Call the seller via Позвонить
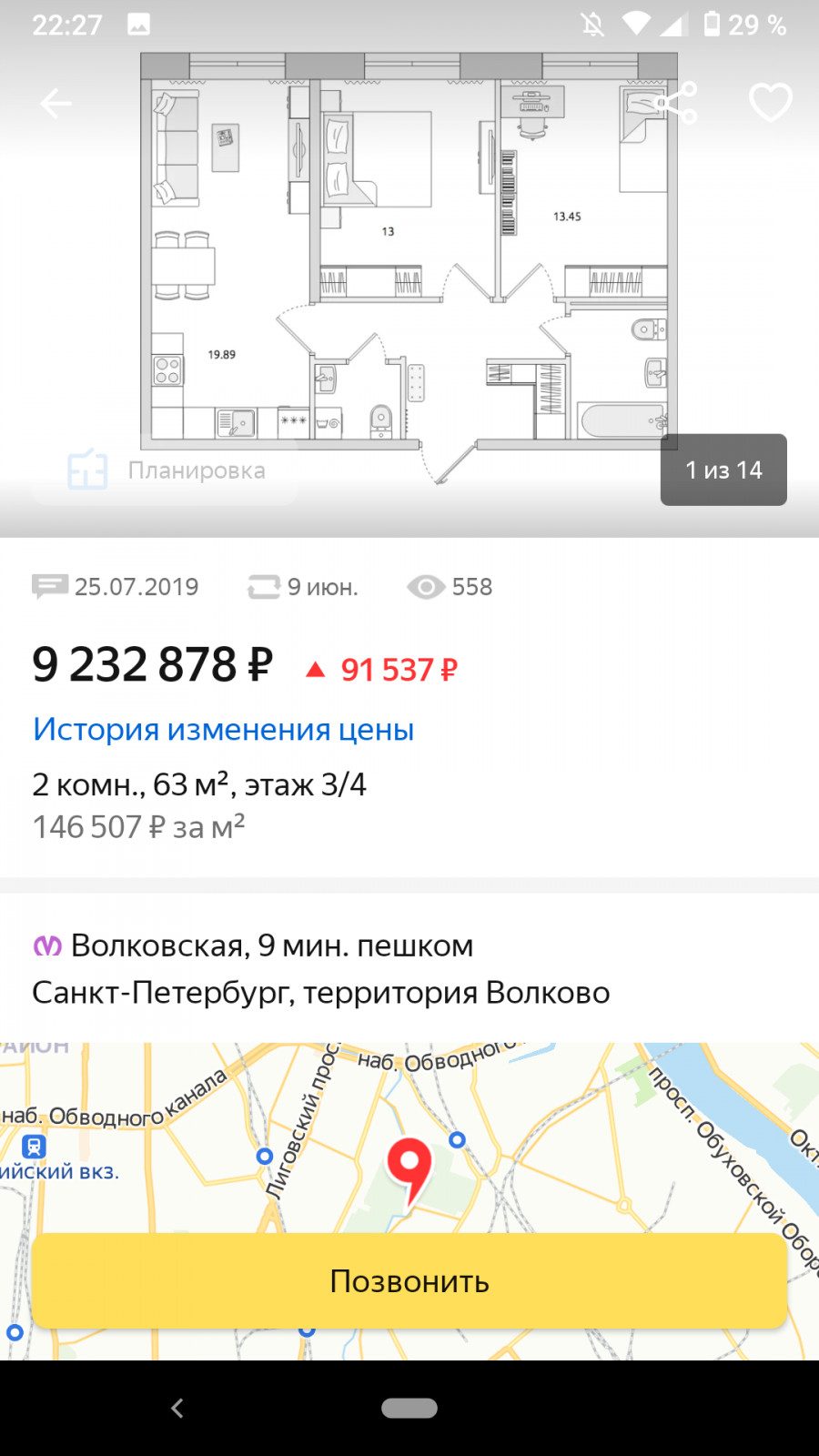This screenshot has height=1456, width=819. click(x=409, y=1281)
